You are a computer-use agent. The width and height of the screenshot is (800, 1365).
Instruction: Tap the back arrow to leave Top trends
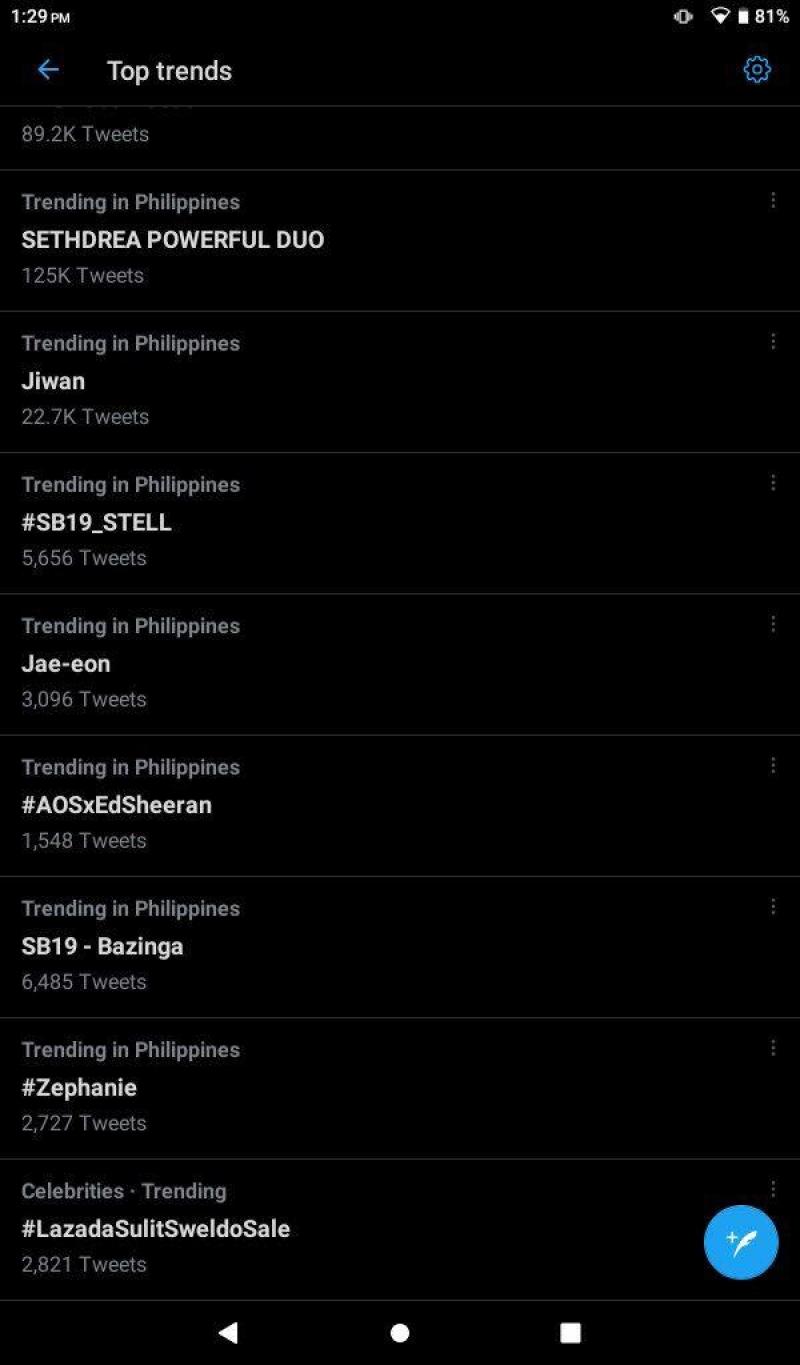pos(47,69)
